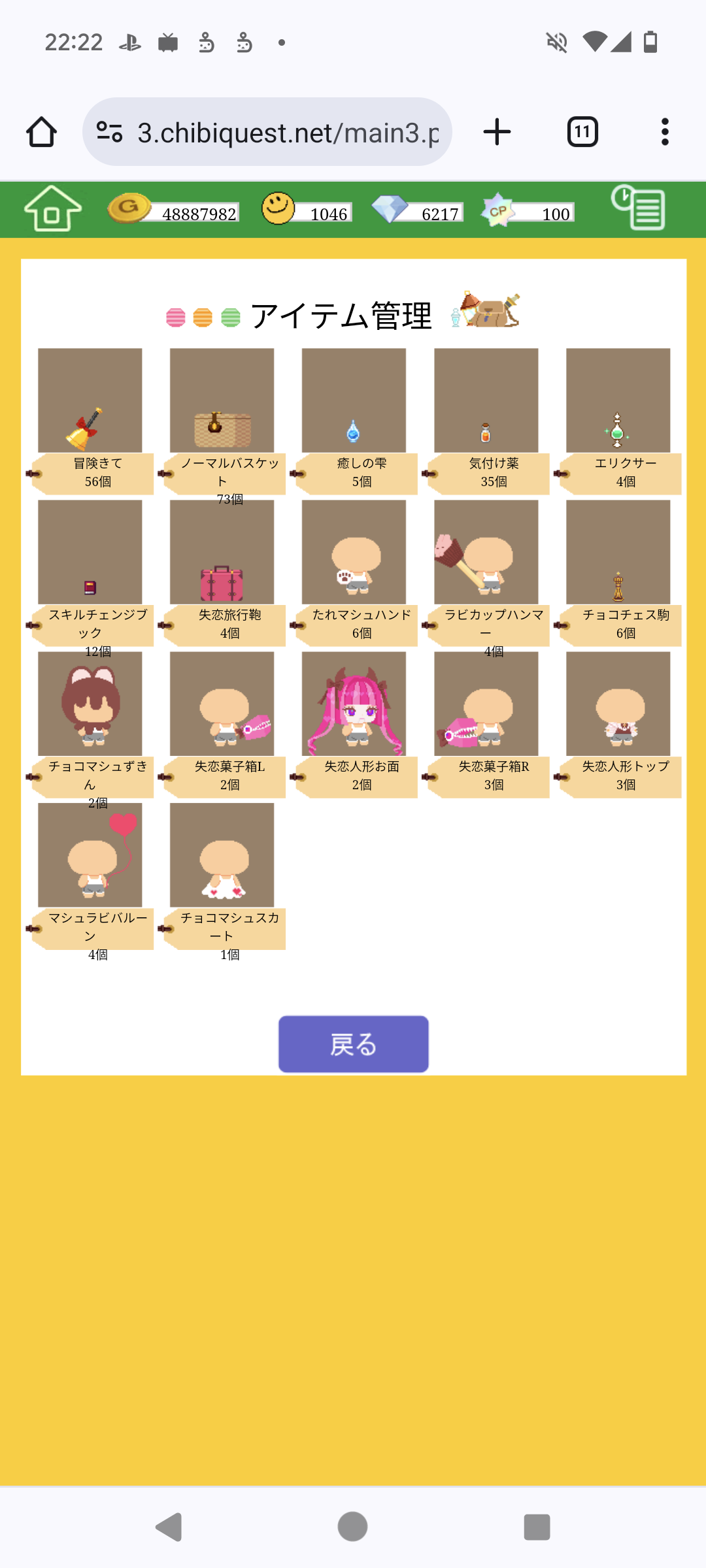This screenshot has height=1568, width=706.
Task: Open the browser tab switcher
Action: click(x=582, y=132)
